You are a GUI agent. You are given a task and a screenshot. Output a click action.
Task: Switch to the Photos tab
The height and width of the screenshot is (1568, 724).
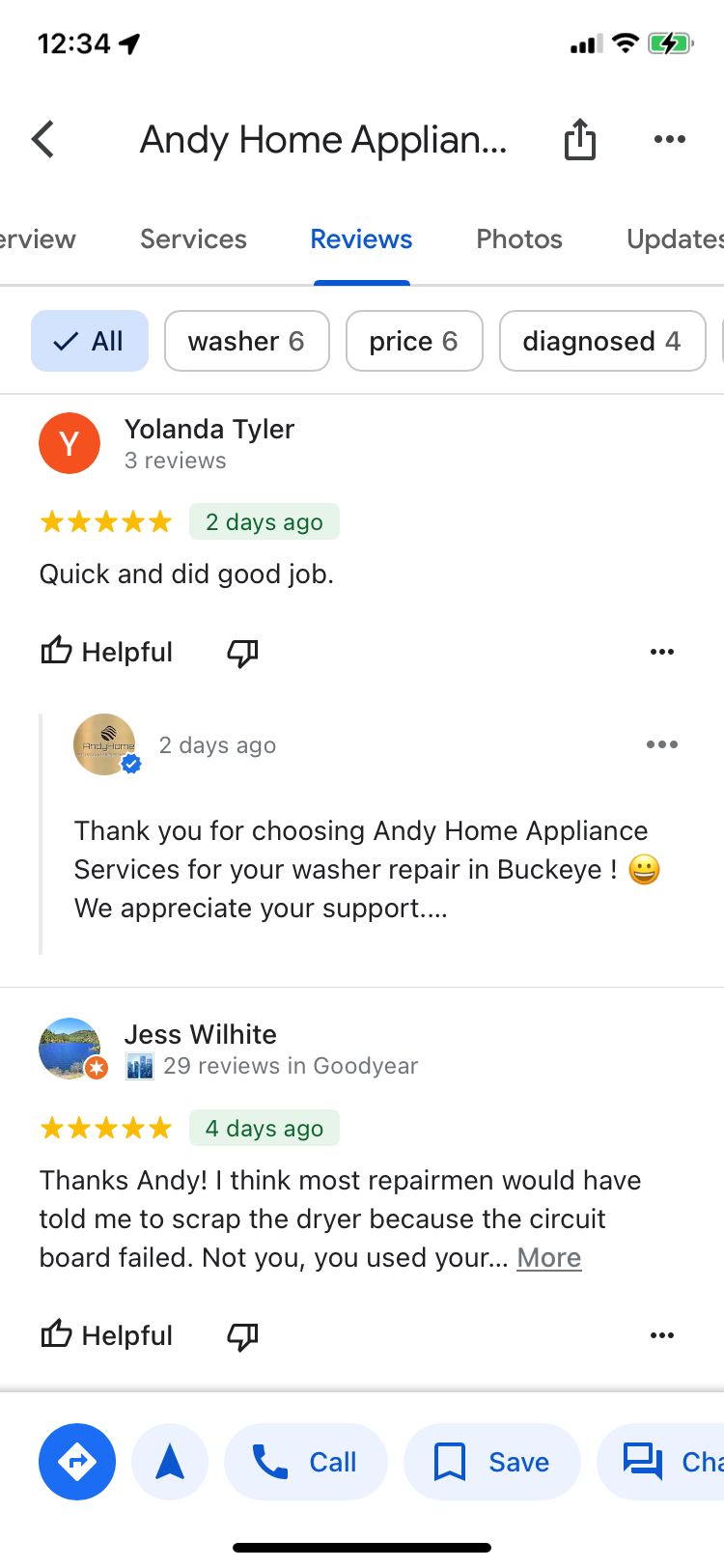[519, 239]
